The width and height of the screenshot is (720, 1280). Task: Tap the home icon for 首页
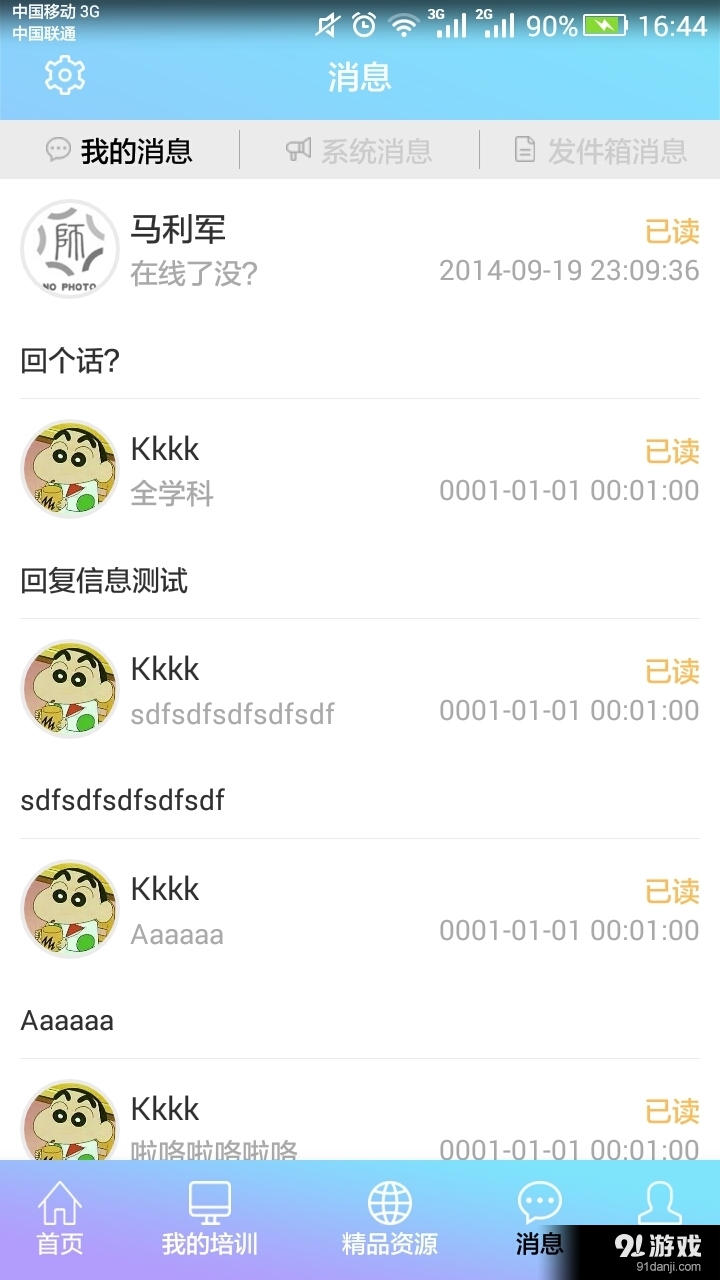(x=62, y=1210)
